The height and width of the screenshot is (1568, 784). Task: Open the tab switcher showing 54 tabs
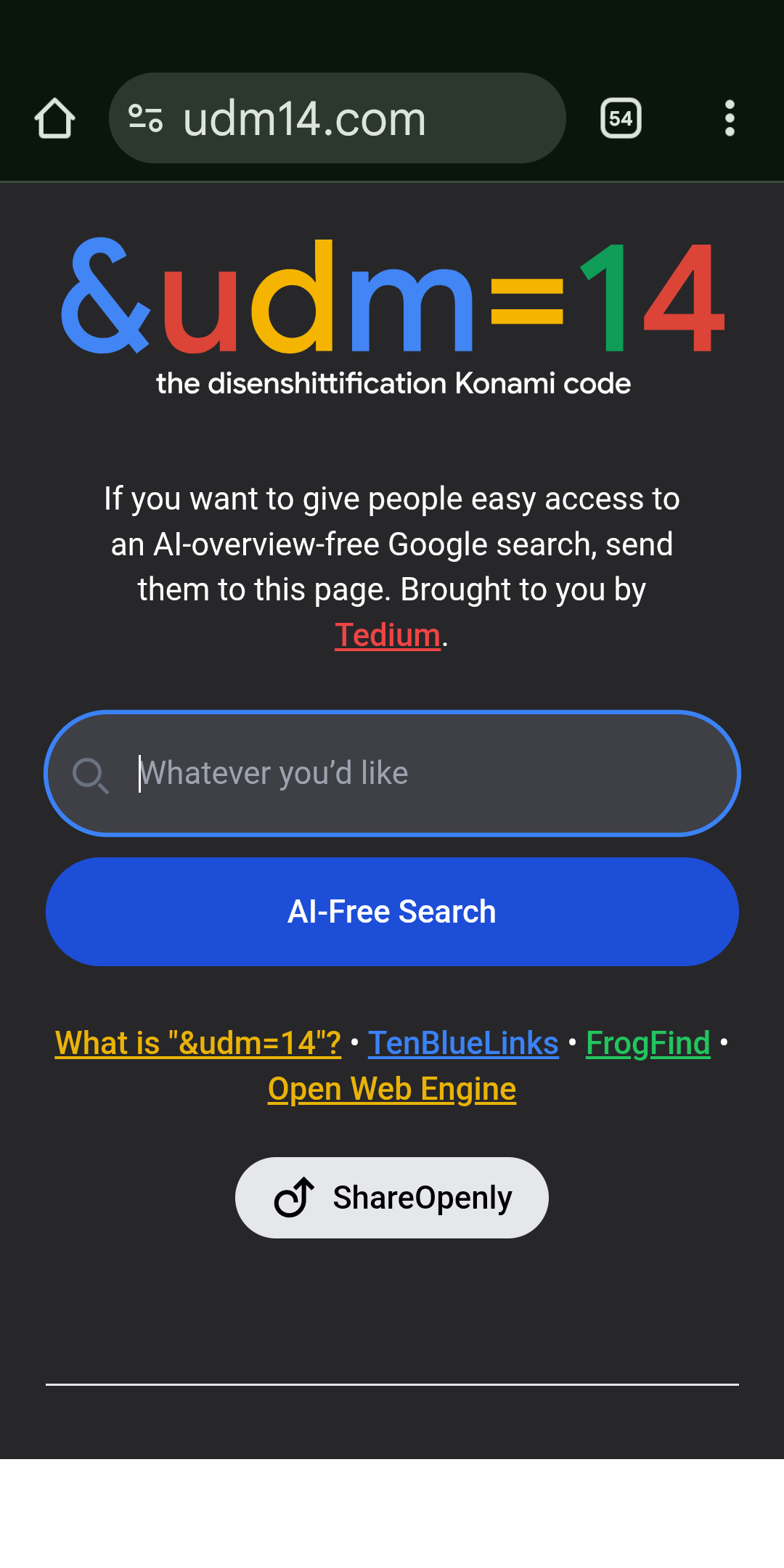coord(621,118)
